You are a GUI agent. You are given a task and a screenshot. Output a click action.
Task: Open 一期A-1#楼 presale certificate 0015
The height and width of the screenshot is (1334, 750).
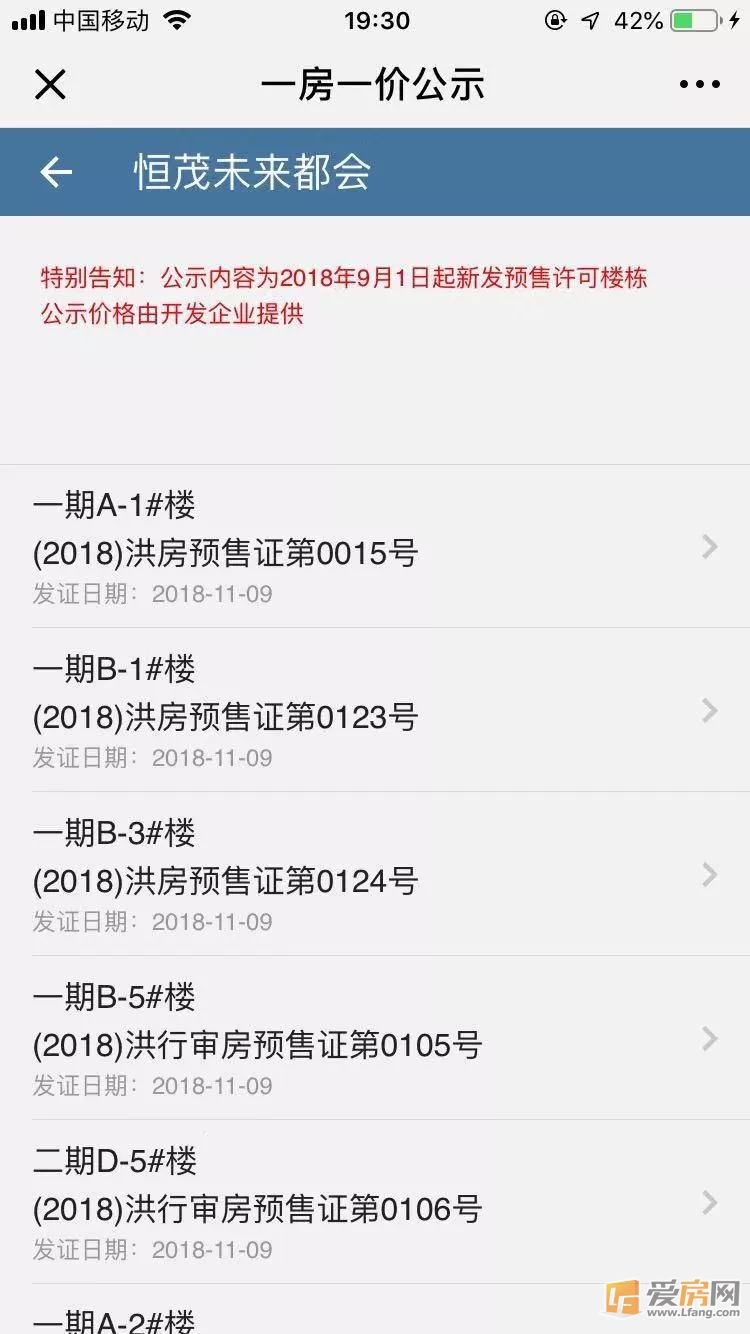click(375, 546)
